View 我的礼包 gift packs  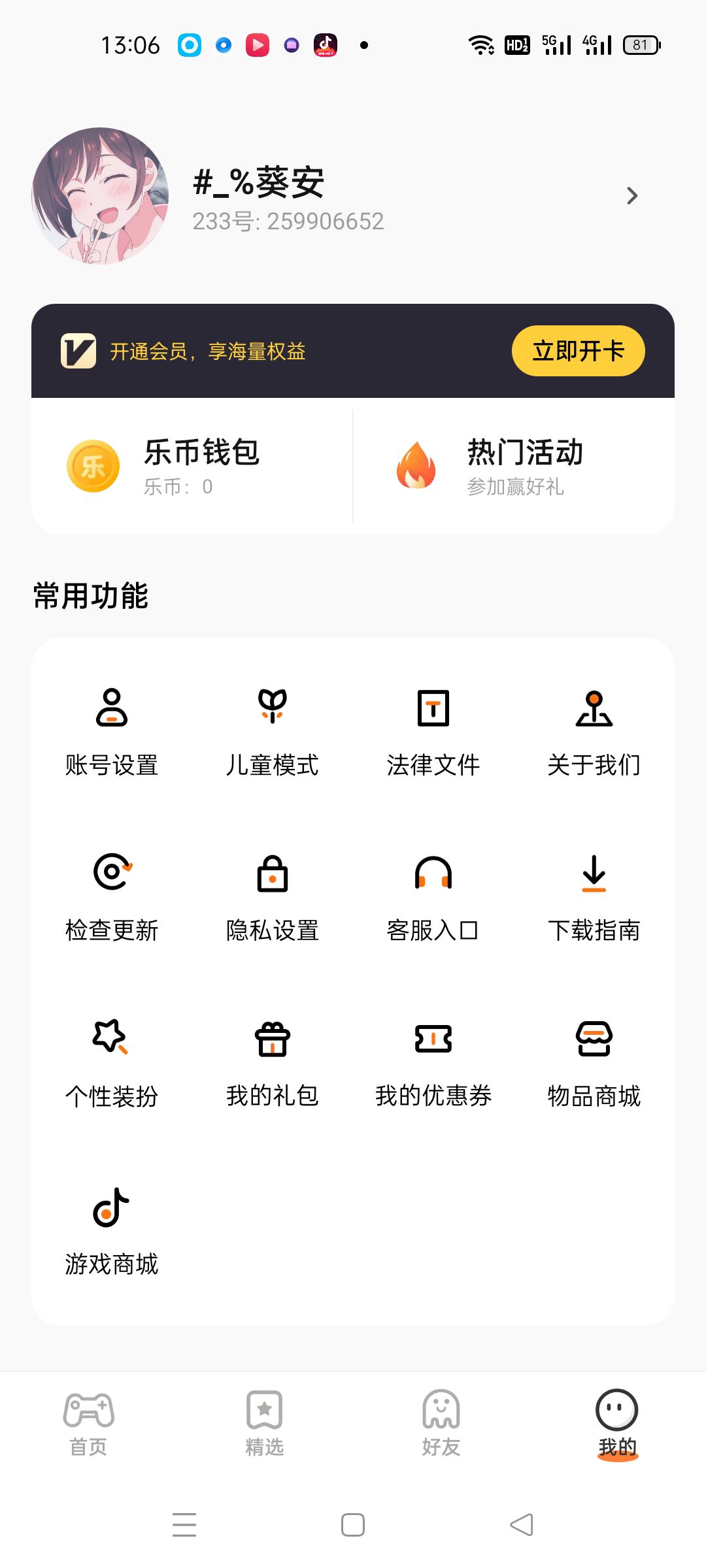[273, 1063]
